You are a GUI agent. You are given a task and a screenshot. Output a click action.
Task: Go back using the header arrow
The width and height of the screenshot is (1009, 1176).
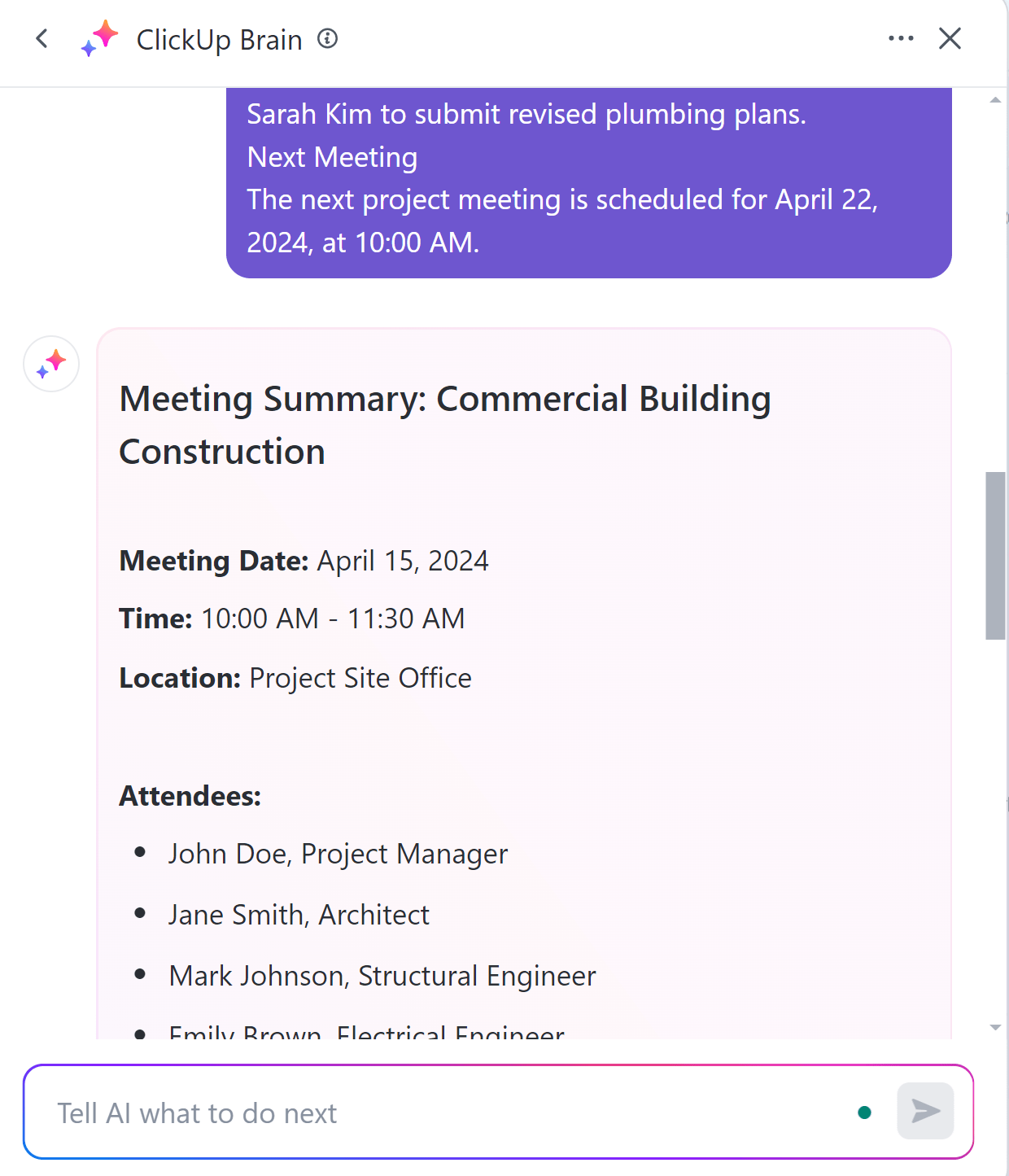pyautogui.click(x=42, y=38)
